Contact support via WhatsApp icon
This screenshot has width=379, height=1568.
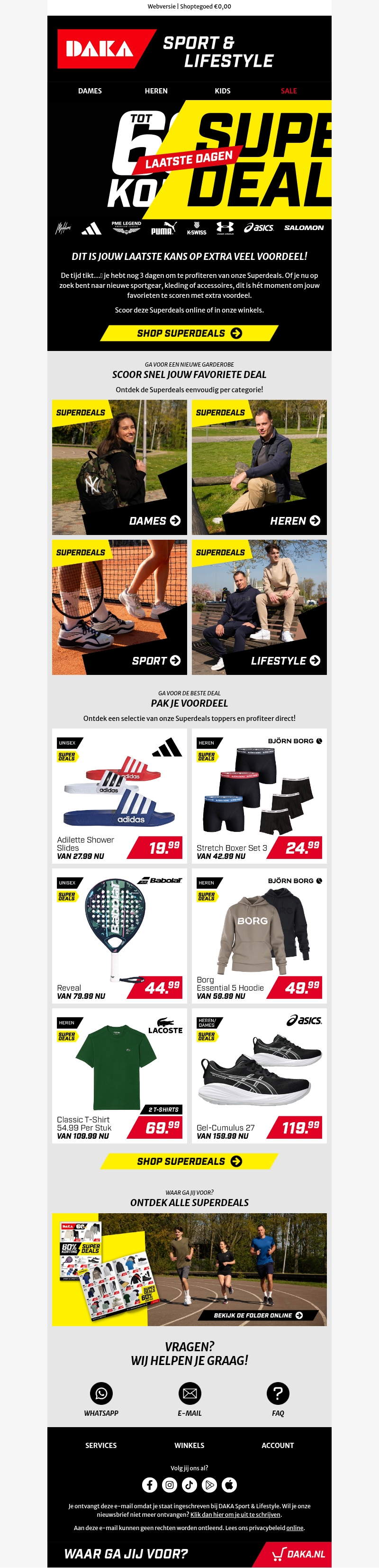point(101,1393)
